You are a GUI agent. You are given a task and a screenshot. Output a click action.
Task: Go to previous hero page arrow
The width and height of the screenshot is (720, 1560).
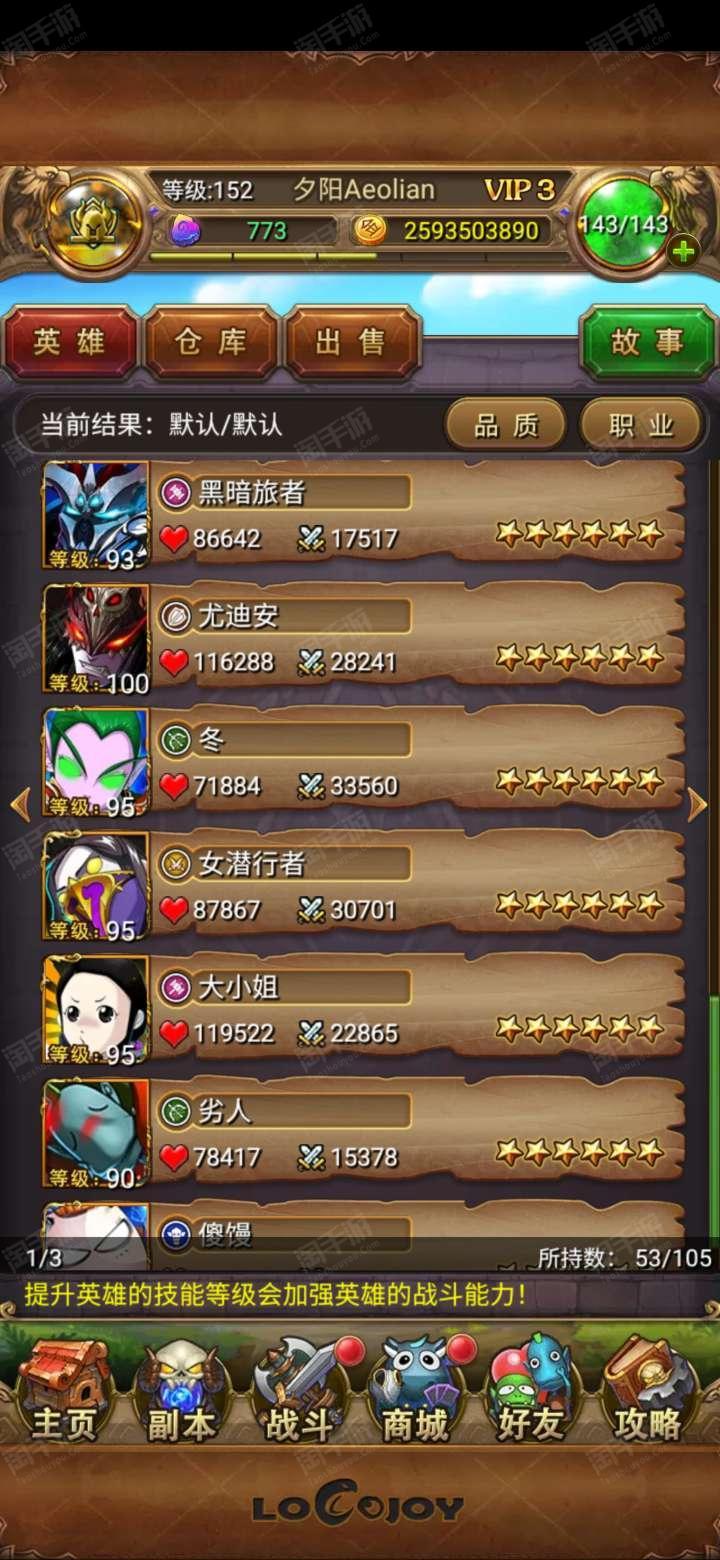(20, 804)
